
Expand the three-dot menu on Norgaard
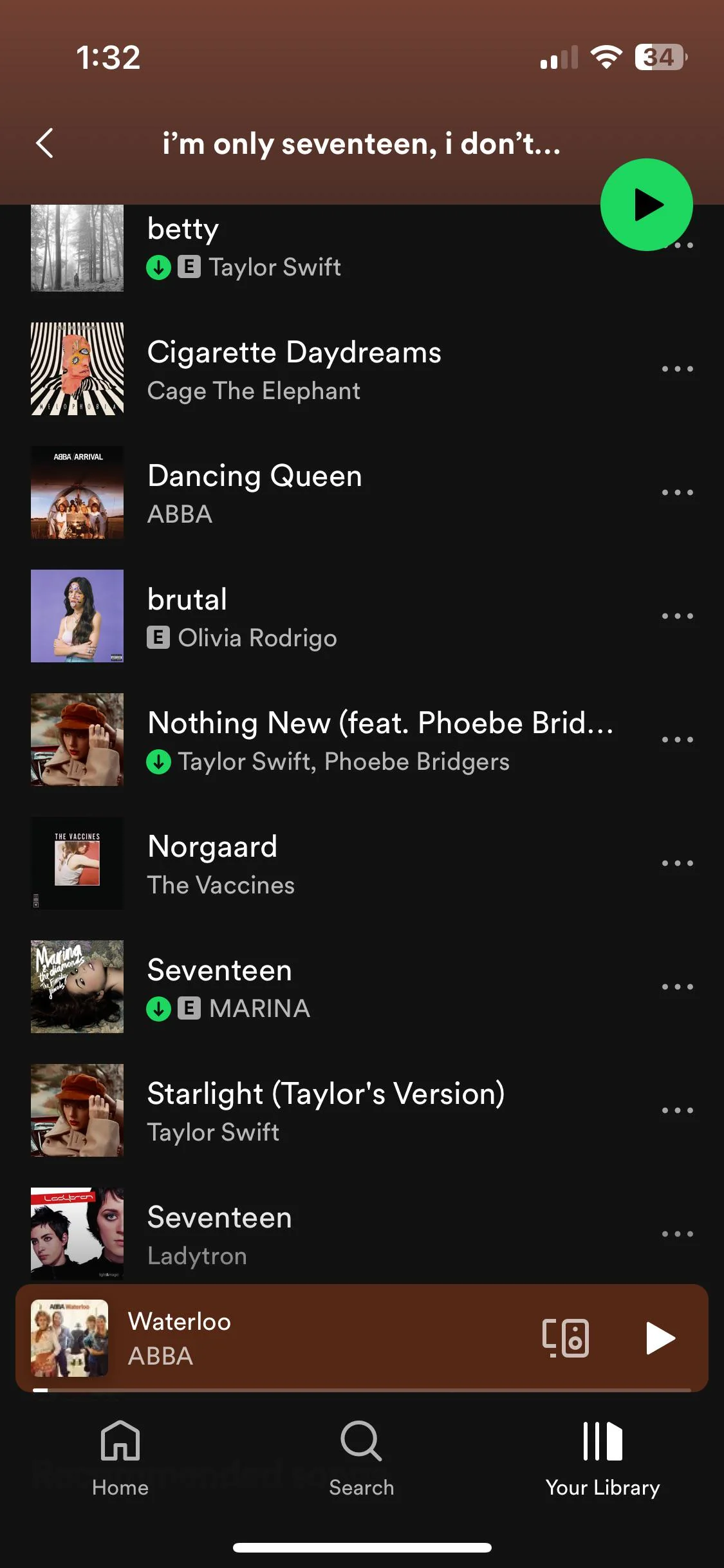[x=678, y=863]
